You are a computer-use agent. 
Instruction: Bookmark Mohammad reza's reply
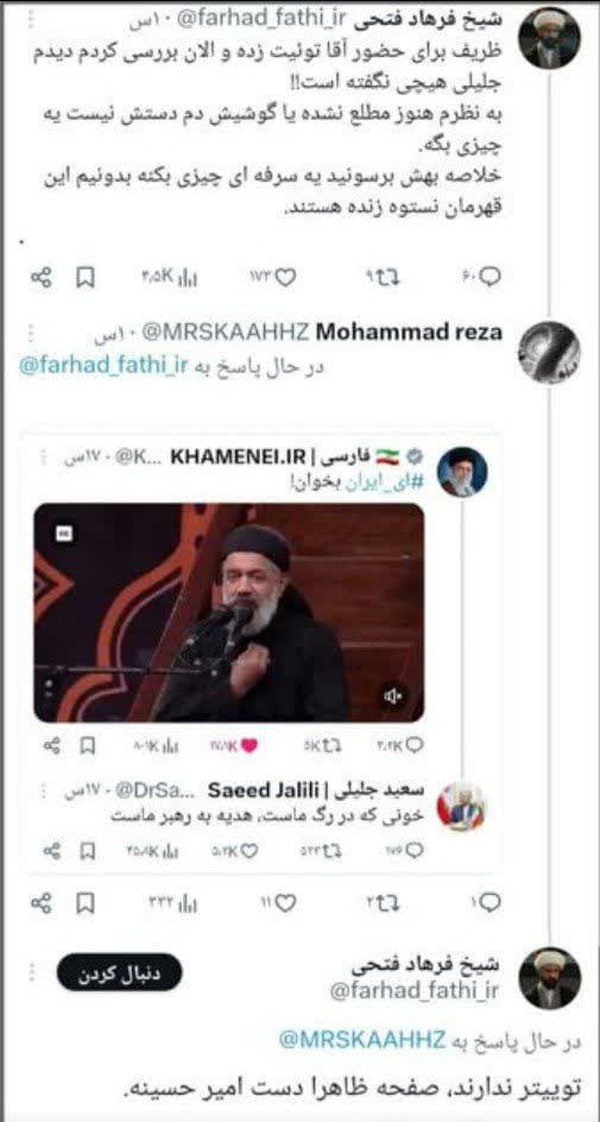87,904
